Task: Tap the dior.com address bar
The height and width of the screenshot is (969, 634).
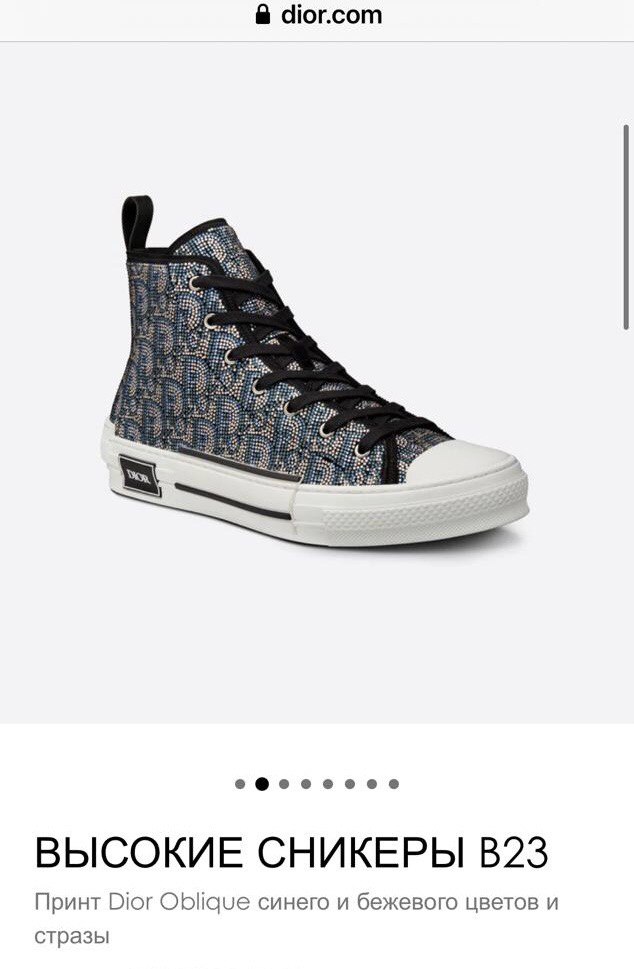Action: point(317,15)
